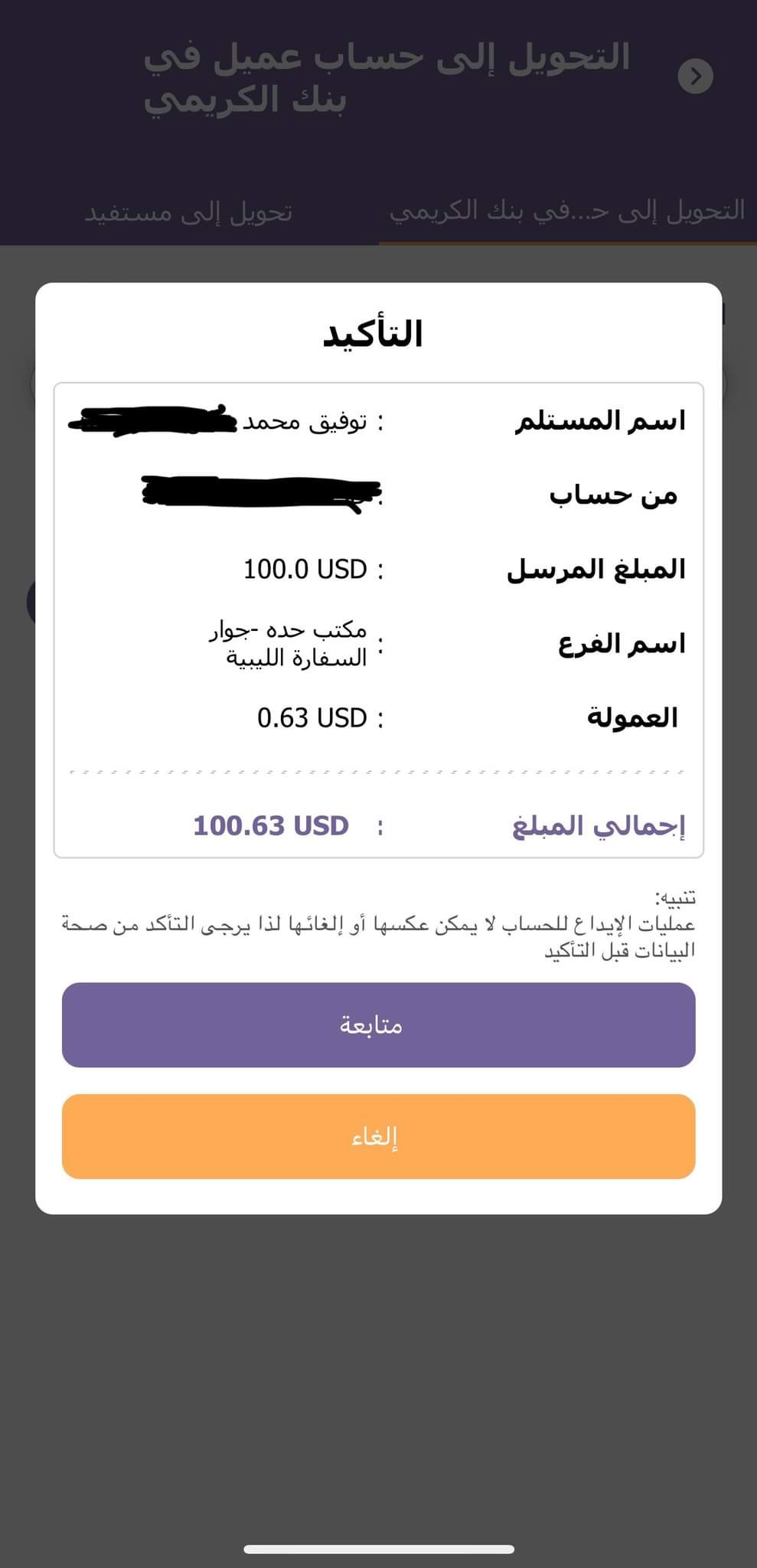Tap متابعة to continue the transfer
This screenshot has width=757, height=1568.
(378, 1024)
